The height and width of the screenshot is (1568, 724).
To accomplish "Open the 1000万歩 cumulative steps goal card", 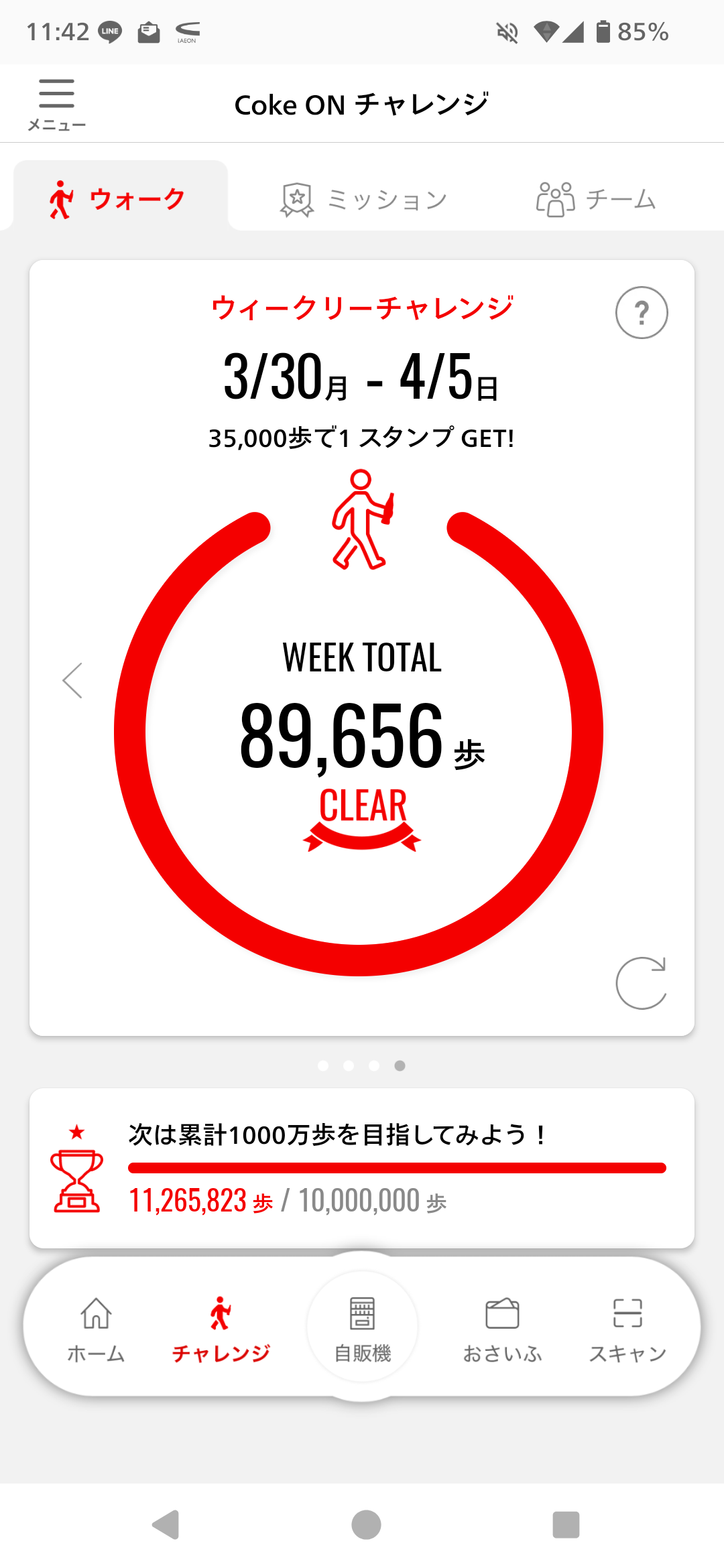I will click(362, 1168).
